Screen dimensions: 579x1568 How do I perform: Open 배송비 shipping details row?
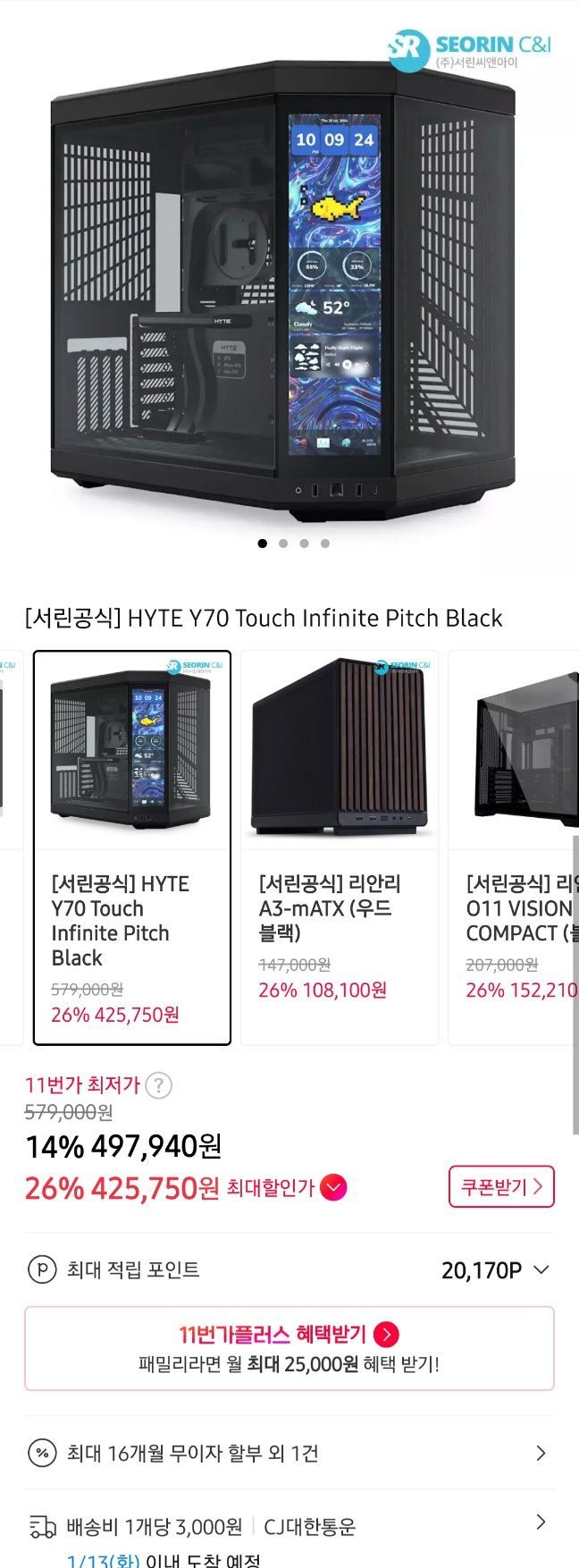(289, 1527)
